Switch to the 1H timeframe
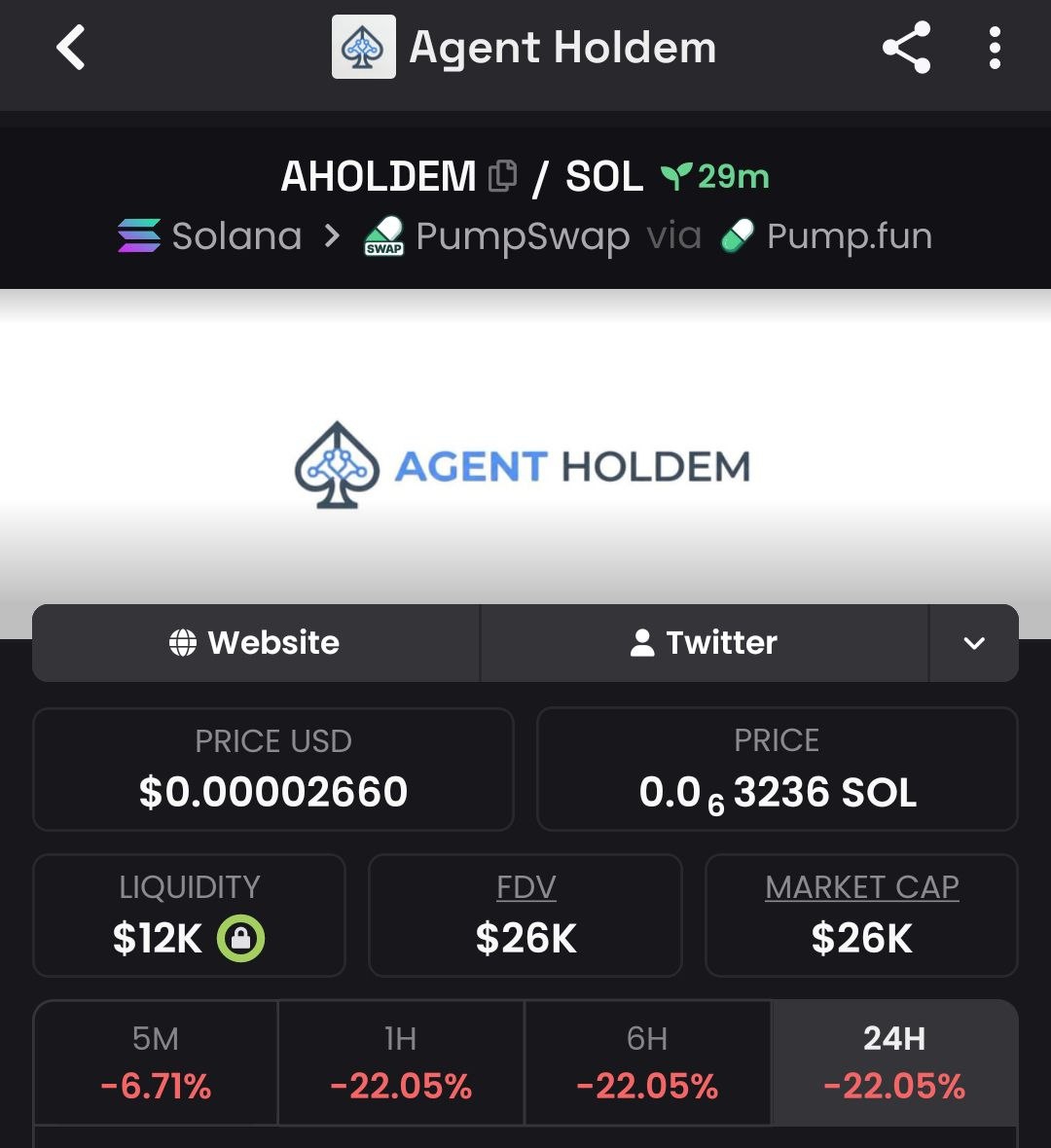Viewport: 1051px width, 1148px height. pyautogui.click(x=401, y=1062)
